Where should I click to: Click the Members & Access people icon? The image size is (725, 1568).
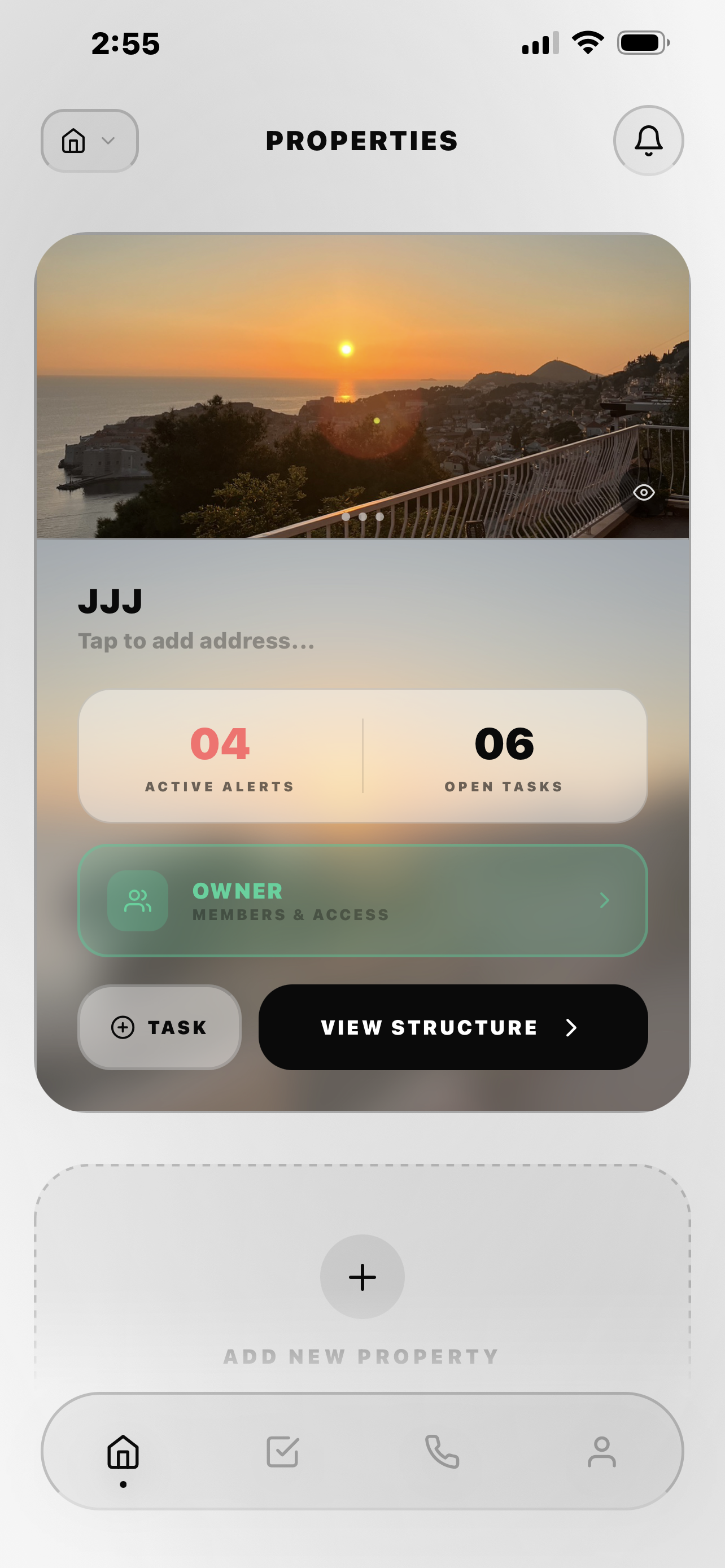pyautogui.click(x=136, y=901)
